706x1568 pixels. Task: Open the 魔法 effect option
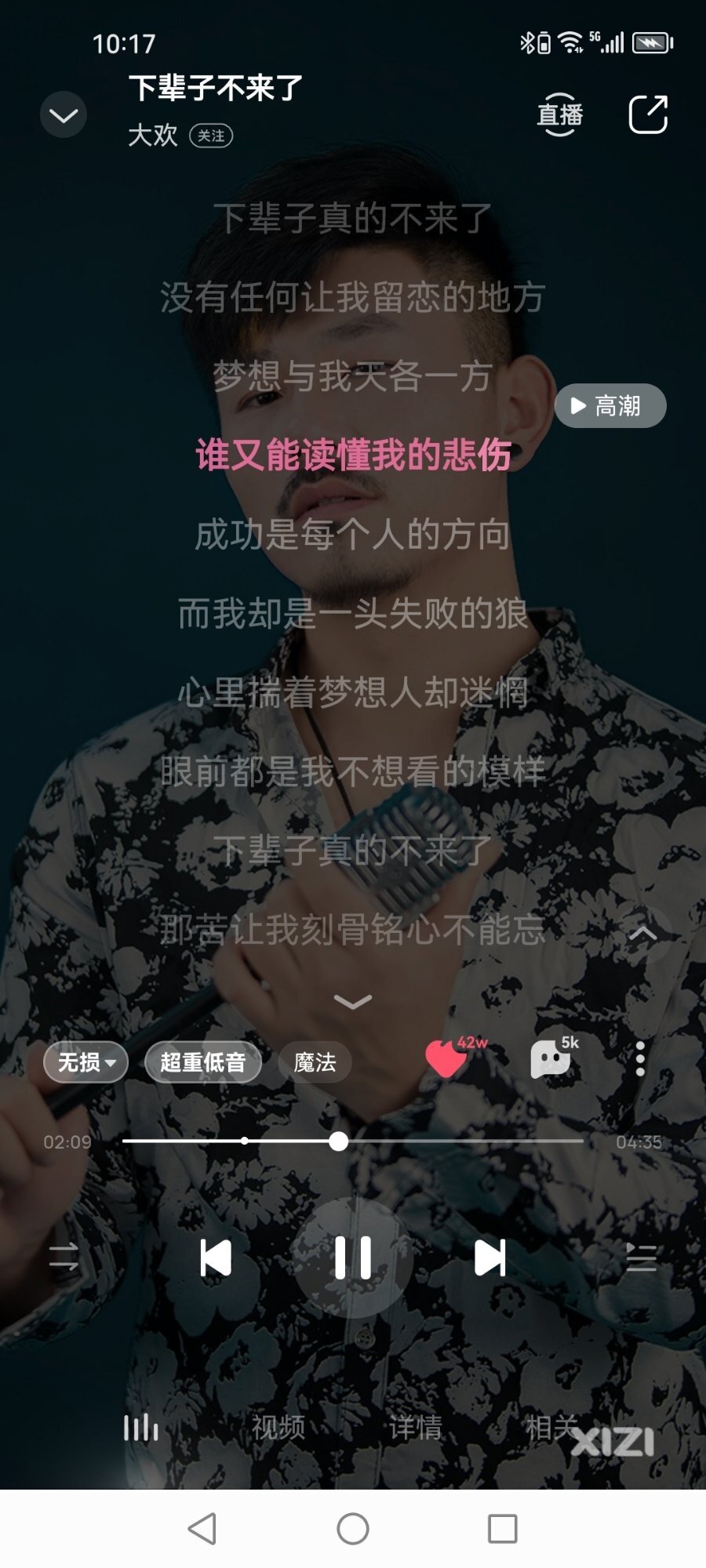click(315, 1062)
